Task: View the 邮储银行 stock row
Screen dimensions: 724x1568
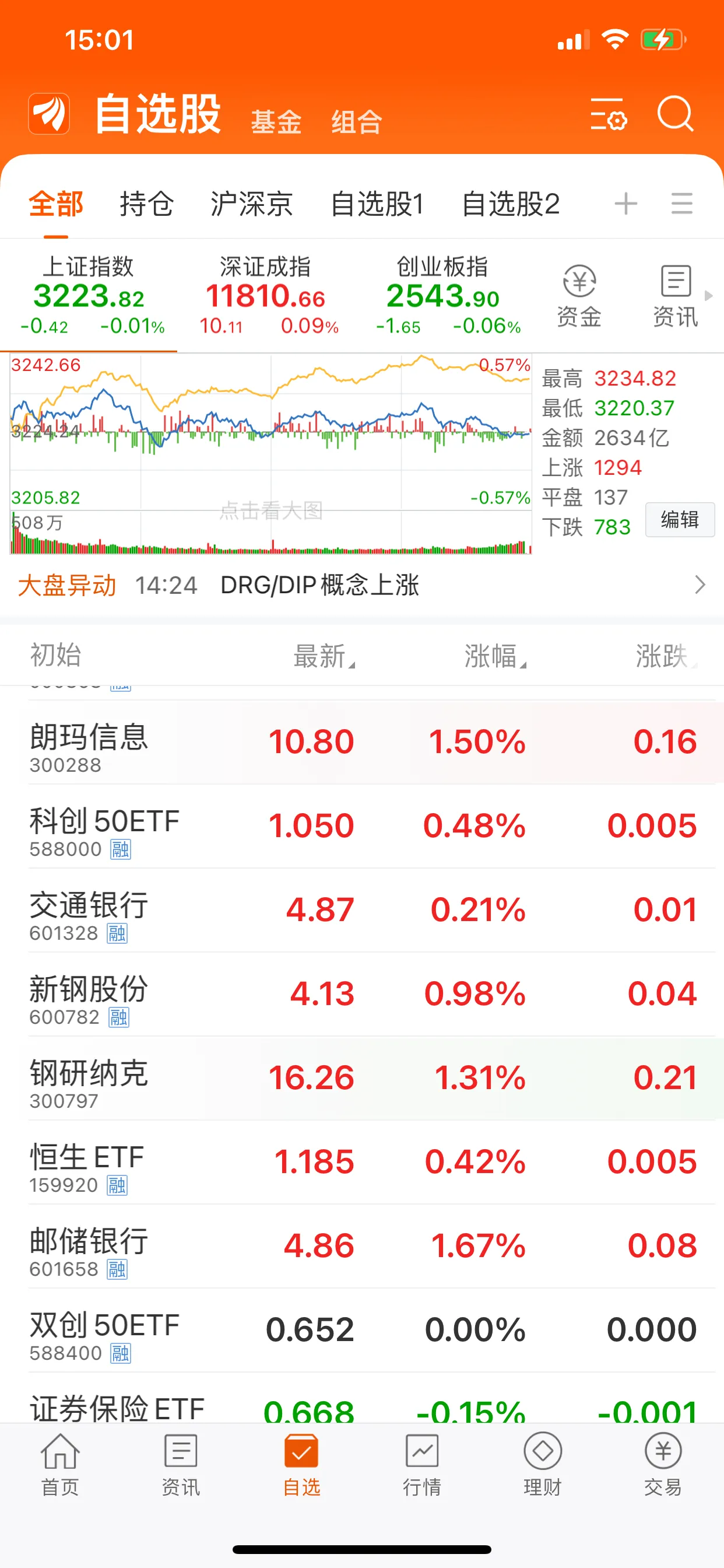Action: 361,1246
